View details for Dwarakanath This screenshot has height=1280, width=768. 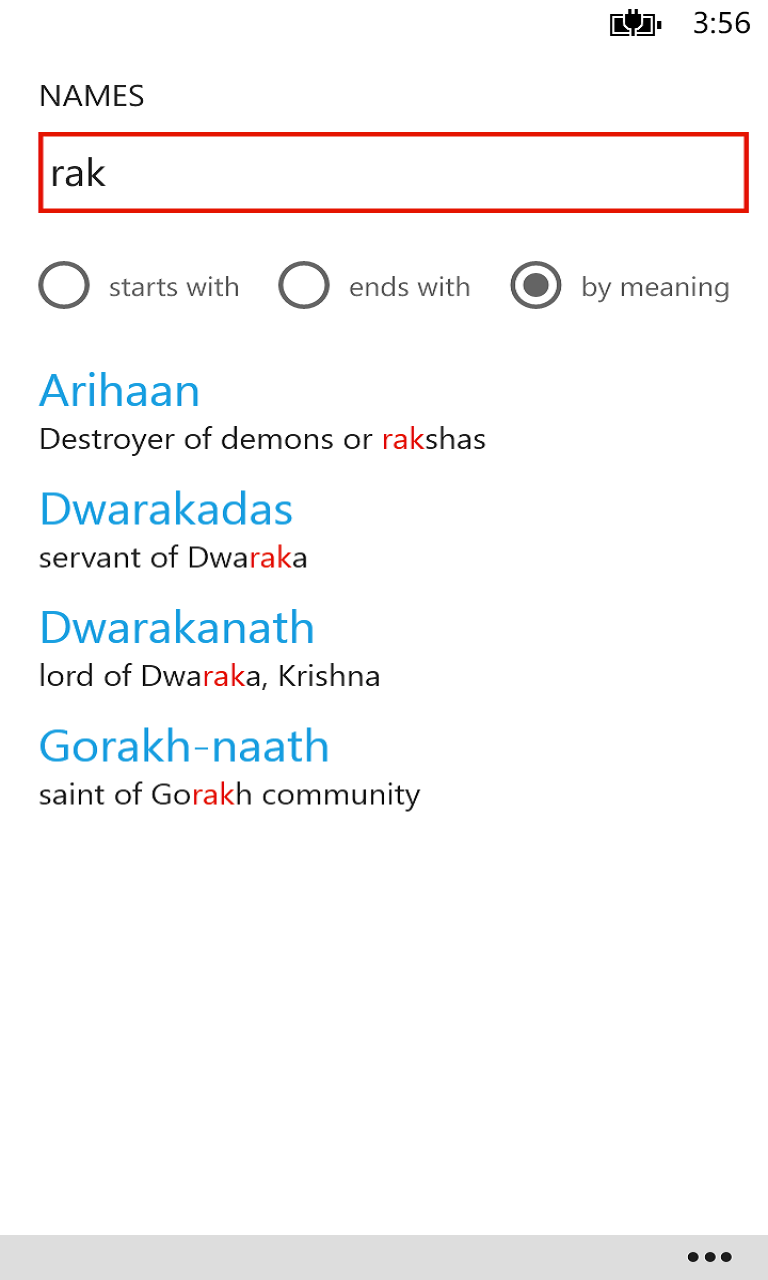(x=177, y=628)
